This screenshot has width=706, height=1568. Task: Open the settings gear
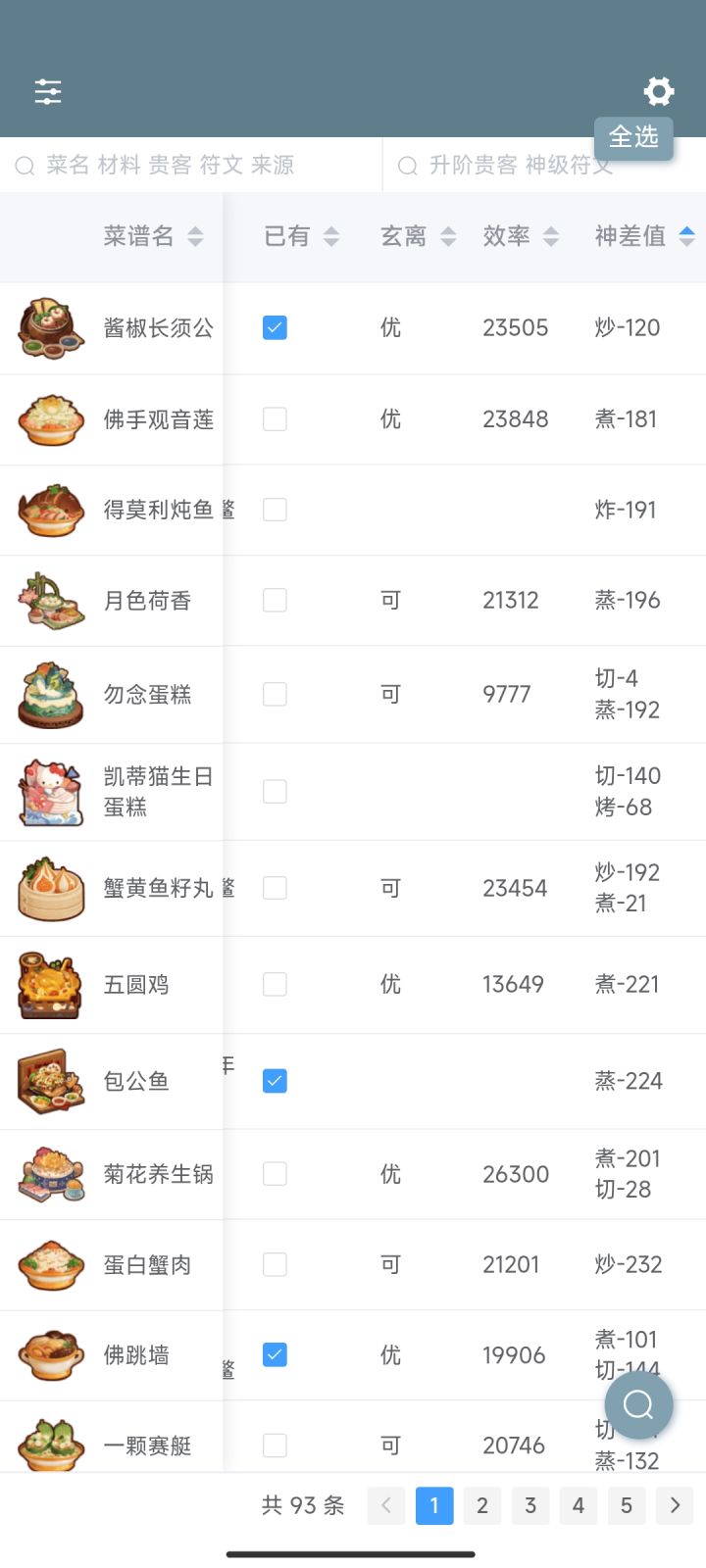tap(659, 92)
